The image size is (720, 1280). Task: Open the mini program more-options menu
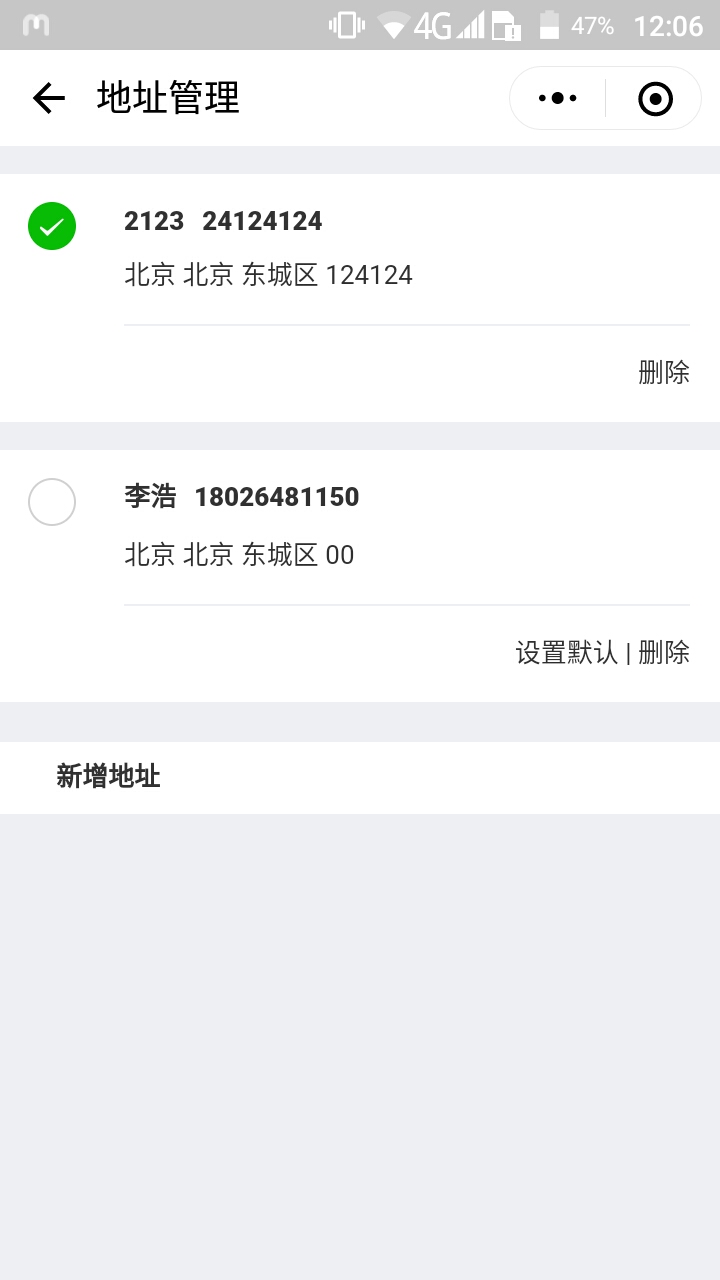[558, 98]
